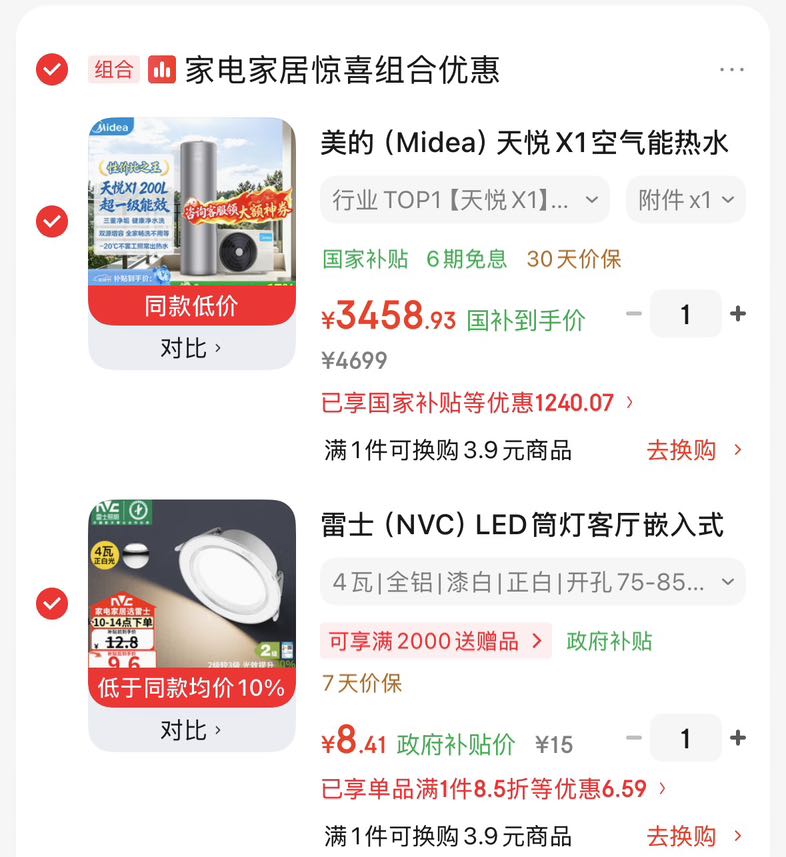Deselect the NVC LED downlight item
Screen dimensions: 786x857
52,603
